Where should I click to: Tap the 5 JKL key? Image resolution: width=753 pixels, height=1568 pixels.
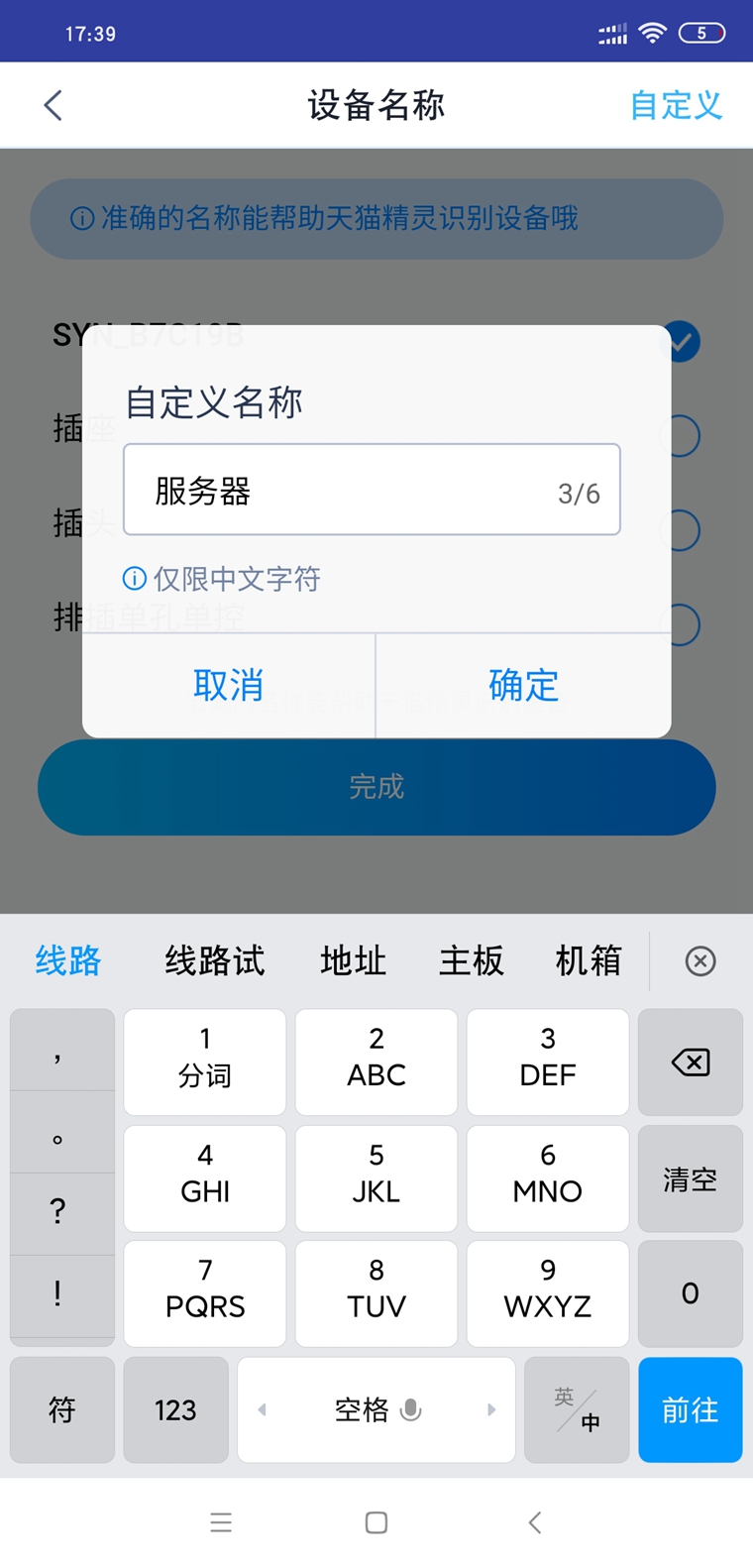(376, 1178)
